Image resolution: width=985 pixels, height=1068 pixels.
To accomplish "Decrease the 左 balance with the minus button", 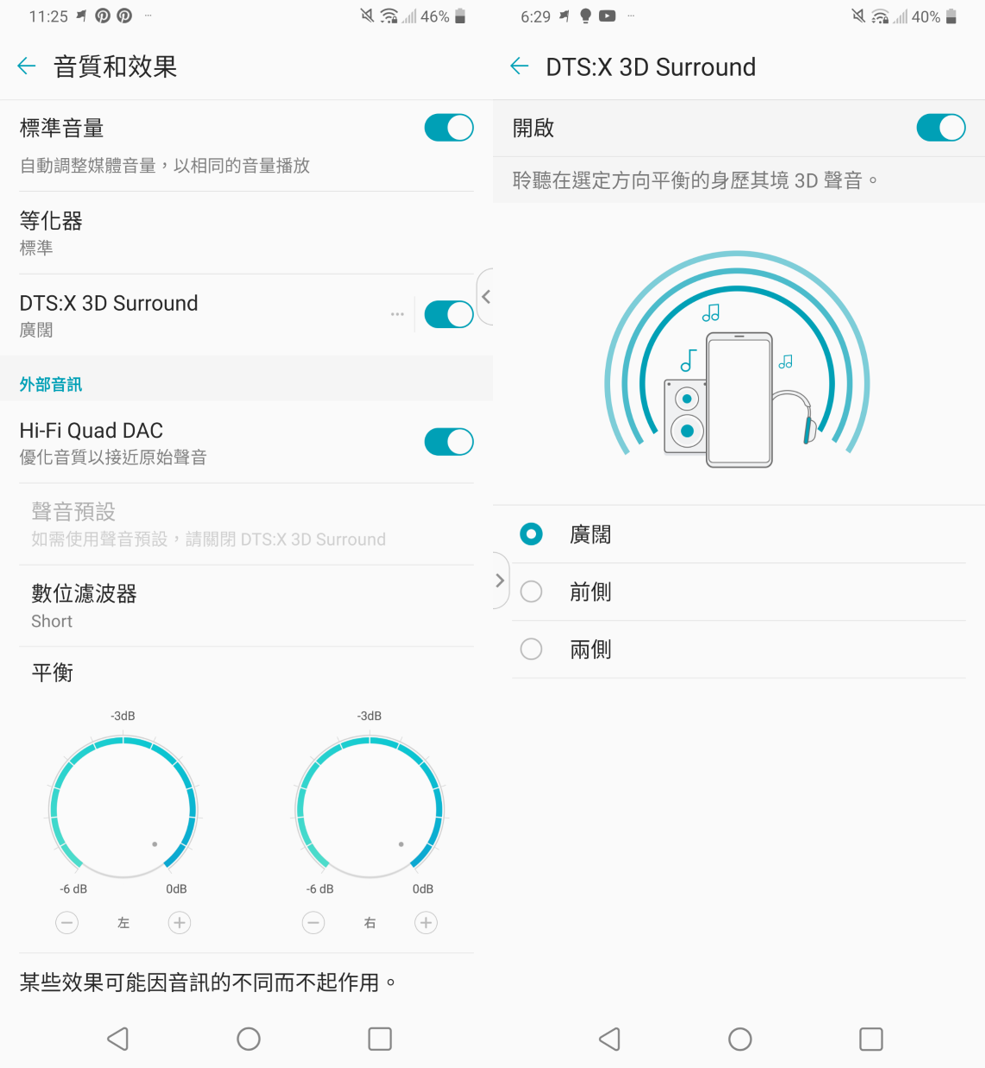I will [67, 923].
